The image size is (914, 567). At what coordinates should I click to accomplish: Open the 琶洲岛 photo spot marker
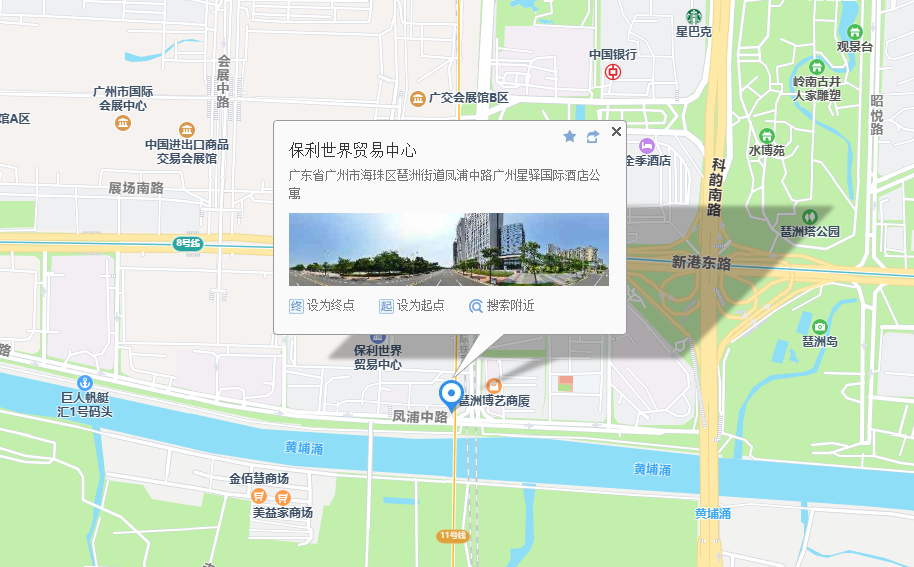[820, 326]
